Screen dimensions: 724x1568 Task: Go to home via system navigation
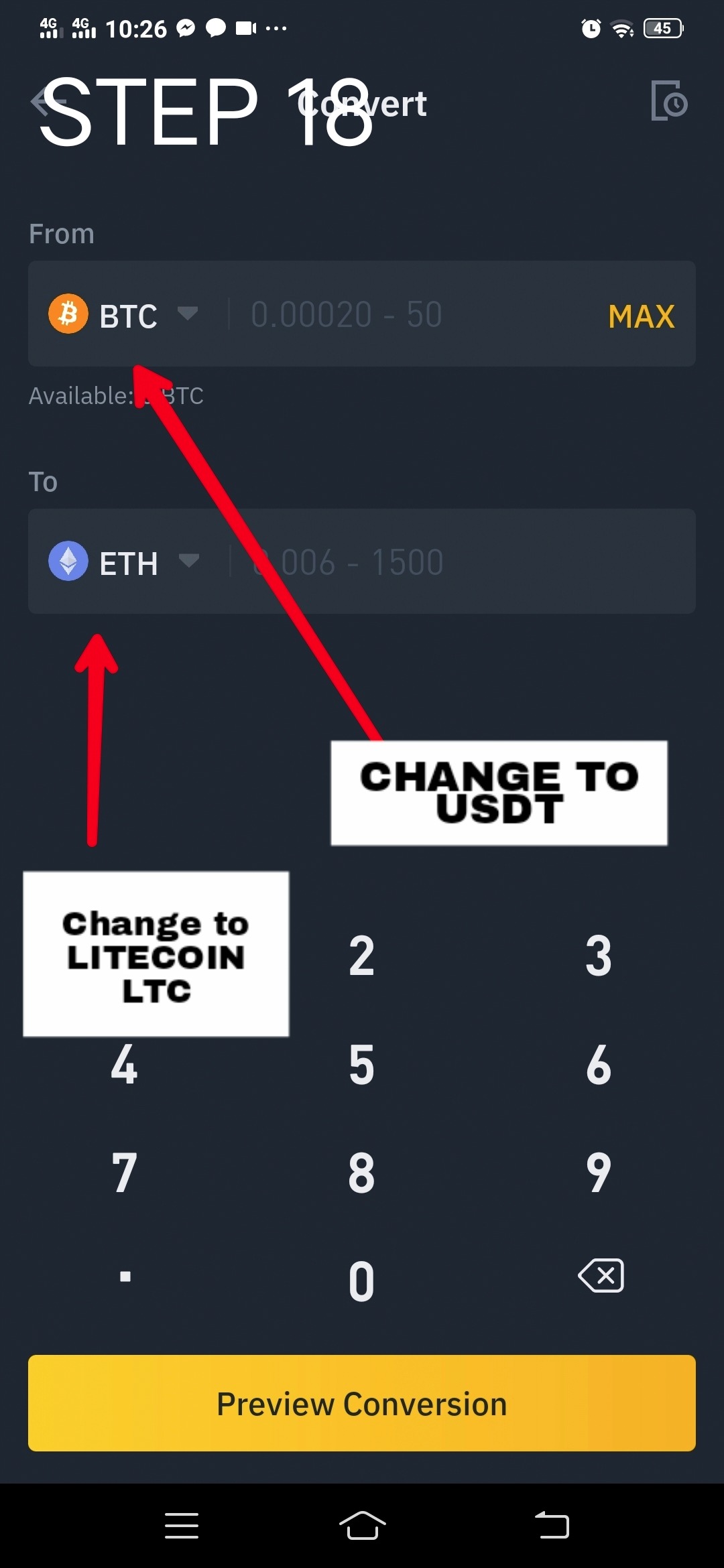coord(362,1526)
